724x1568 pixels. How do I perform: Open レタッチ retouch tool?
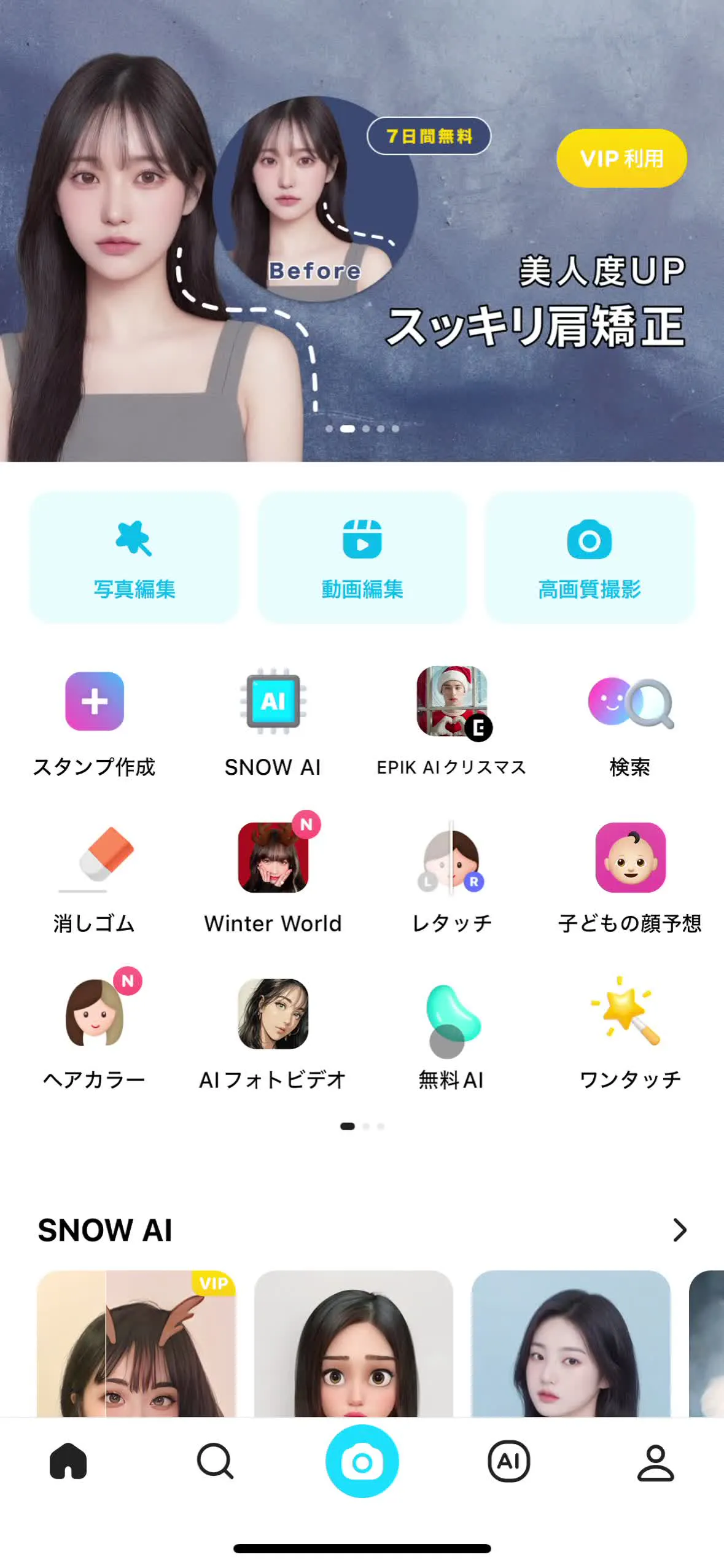coord(452,858)
